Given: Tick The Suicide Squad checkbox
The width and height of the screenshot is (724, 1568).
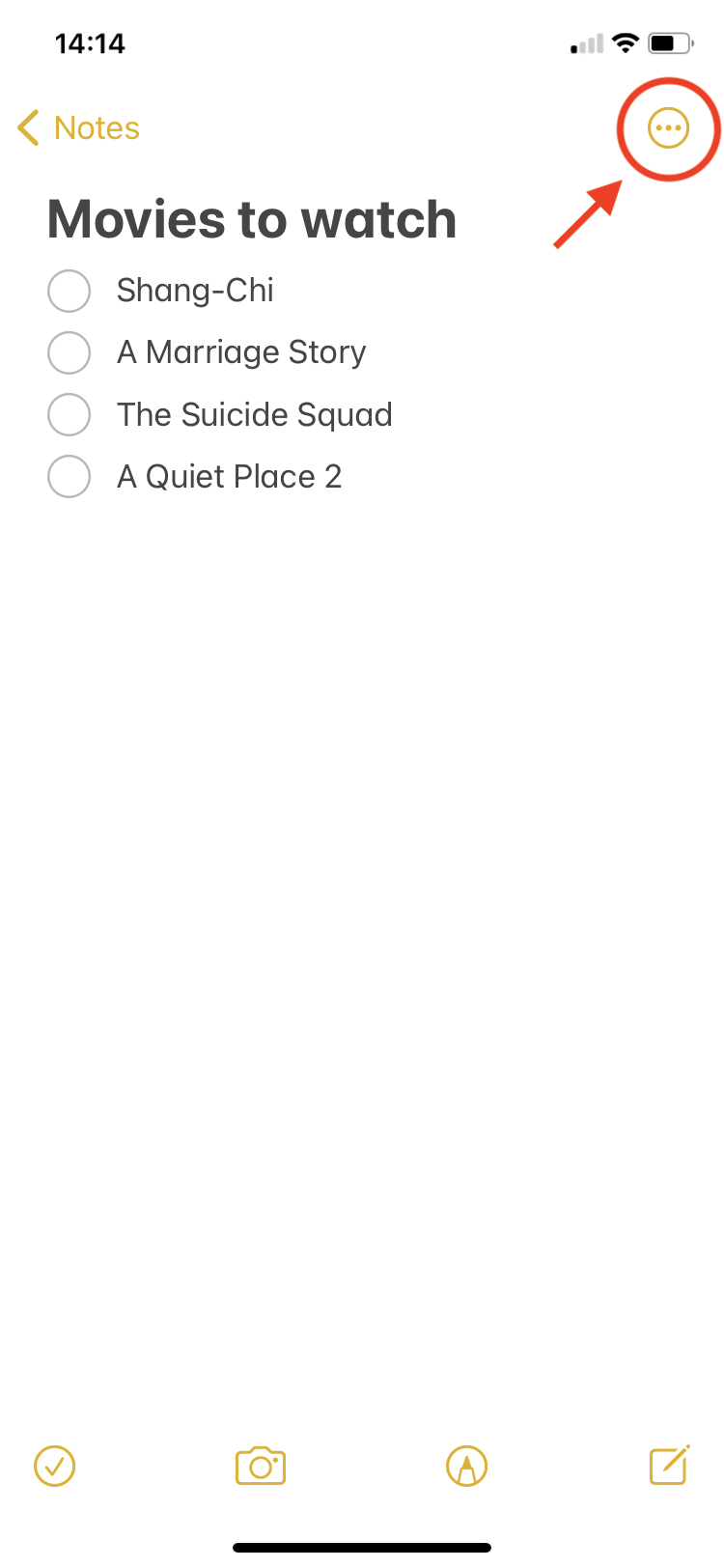Looking at the screenshot, I should 70,415.
